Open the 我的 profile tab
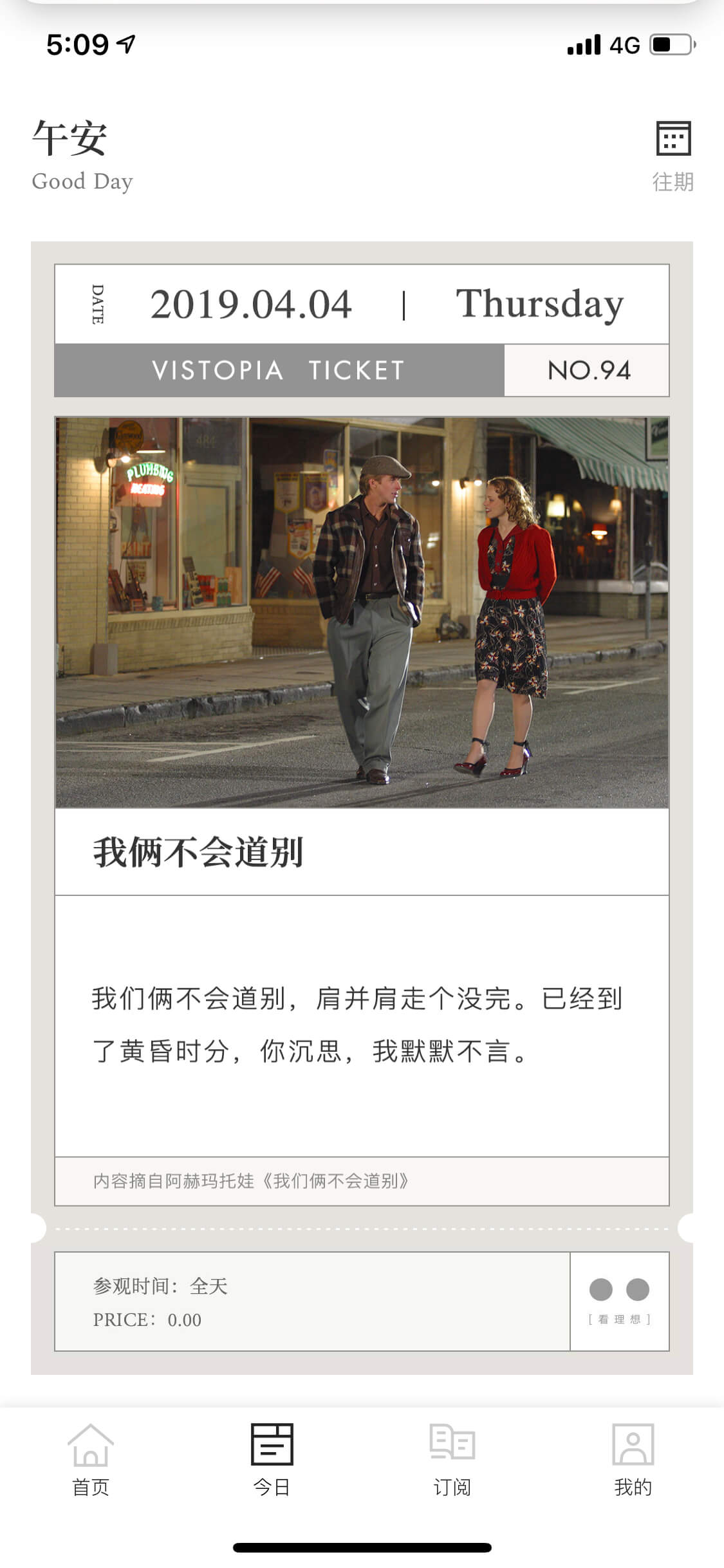Viewport: 724px width, 1568px height. pos(633,1460)
